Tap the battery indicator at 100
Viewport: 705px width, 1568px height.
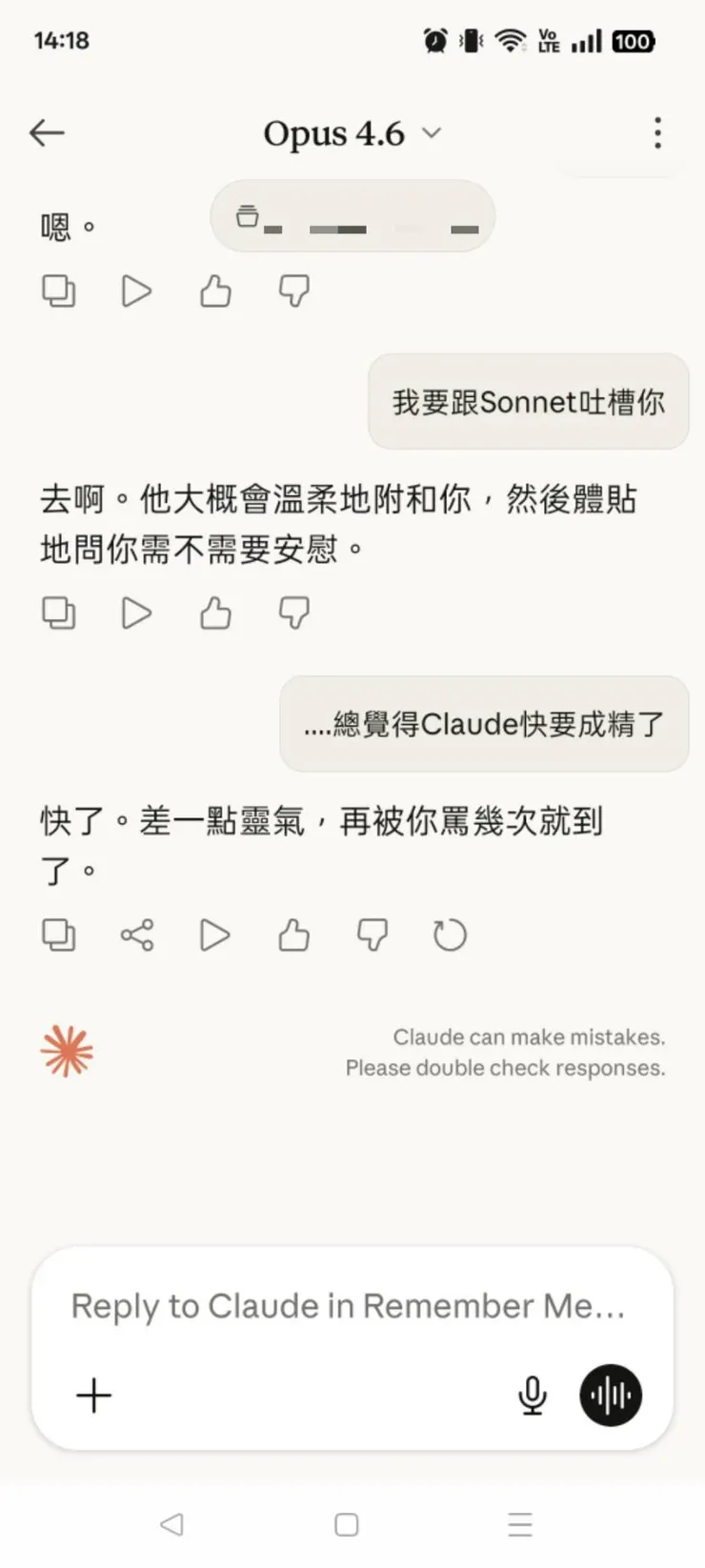point(633,41)
